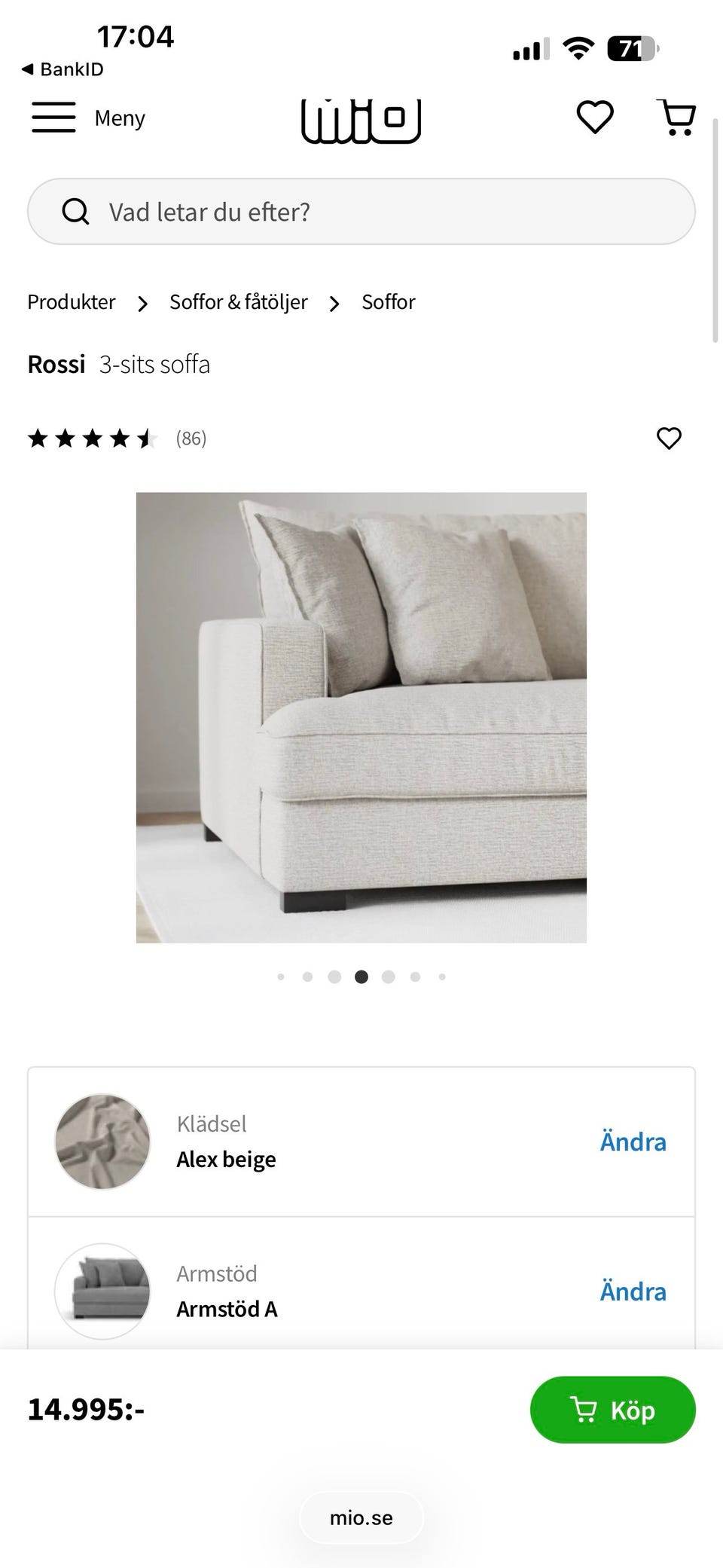Select the Alex beige fabric swatch

(x=102, y=1142)
